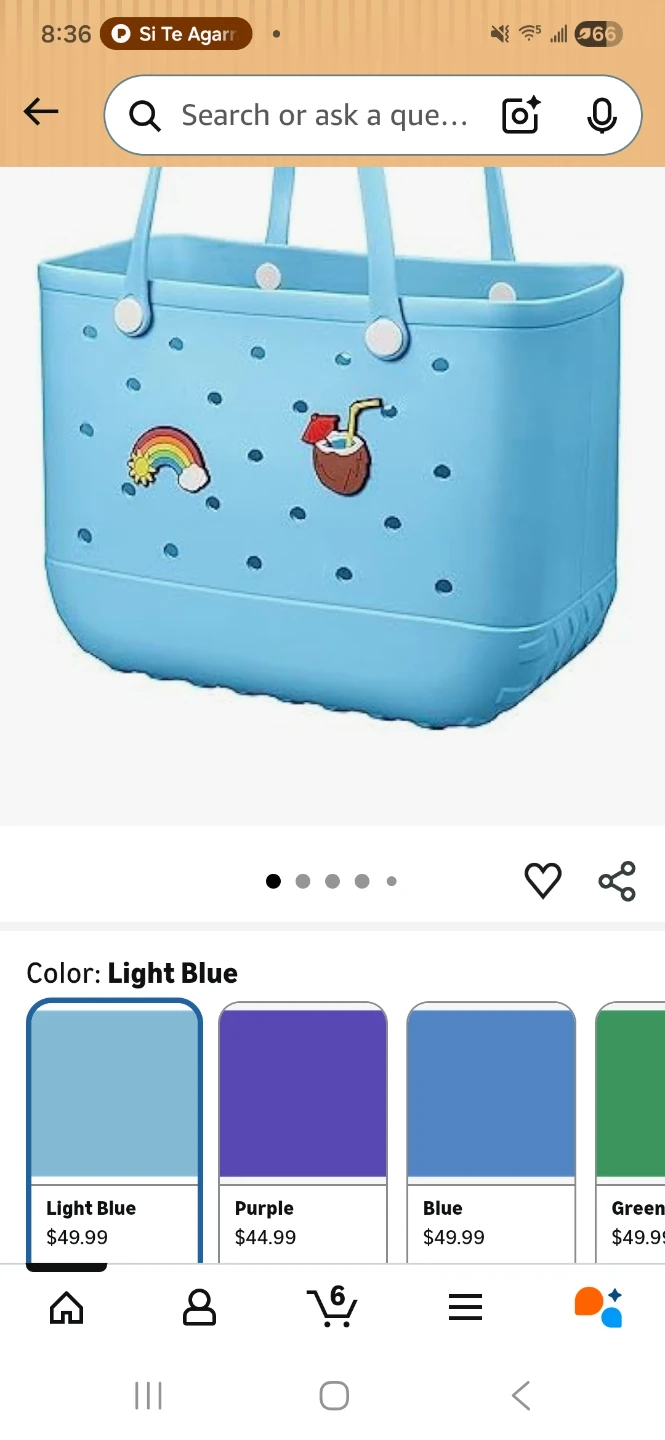
Task: Start voice search with the microphone
Action: click(601, 116)
